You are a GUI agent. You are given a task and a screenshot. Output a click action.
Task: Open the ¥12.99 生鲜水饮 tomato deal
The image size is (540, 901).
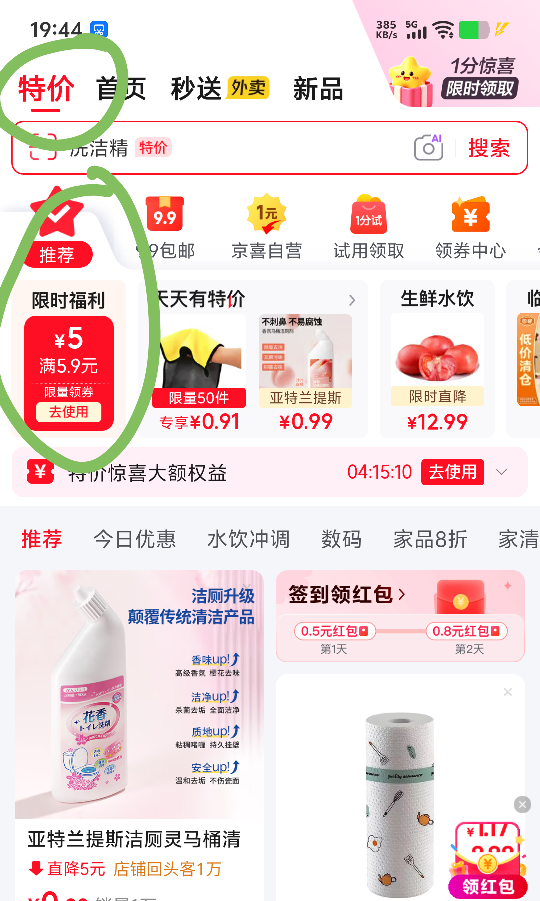437,359
